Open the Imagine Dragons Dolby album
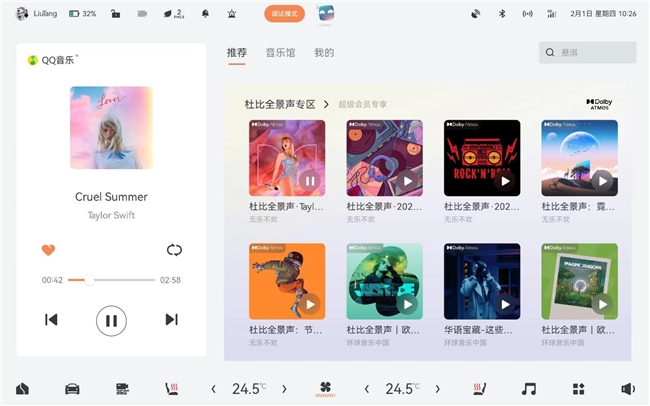The image size is (650, 406). 579,282
